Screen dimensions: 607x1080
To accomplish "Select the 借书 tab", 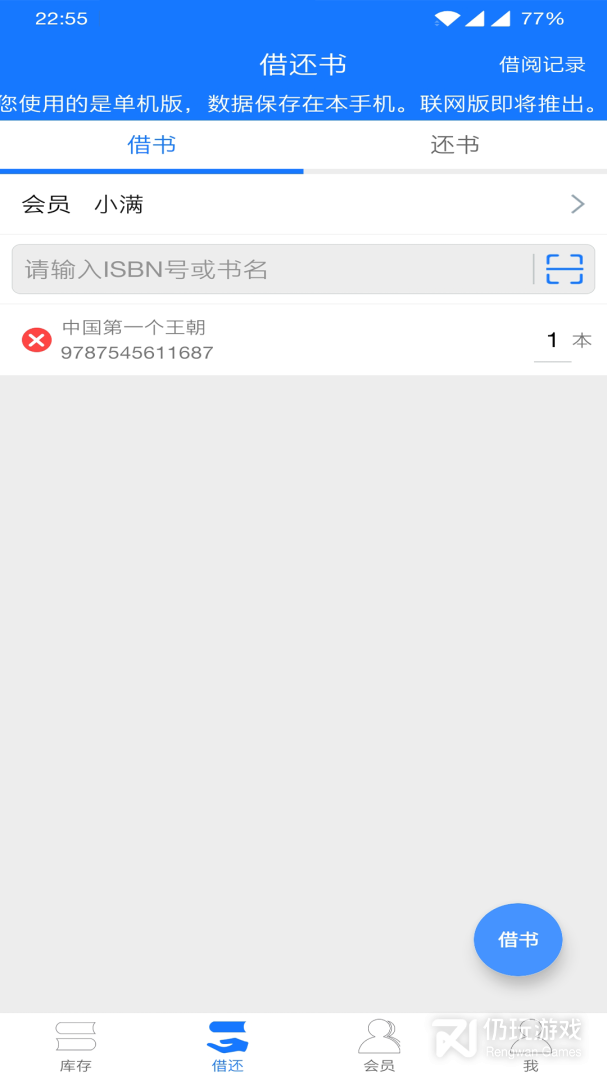I will [152, 145].
